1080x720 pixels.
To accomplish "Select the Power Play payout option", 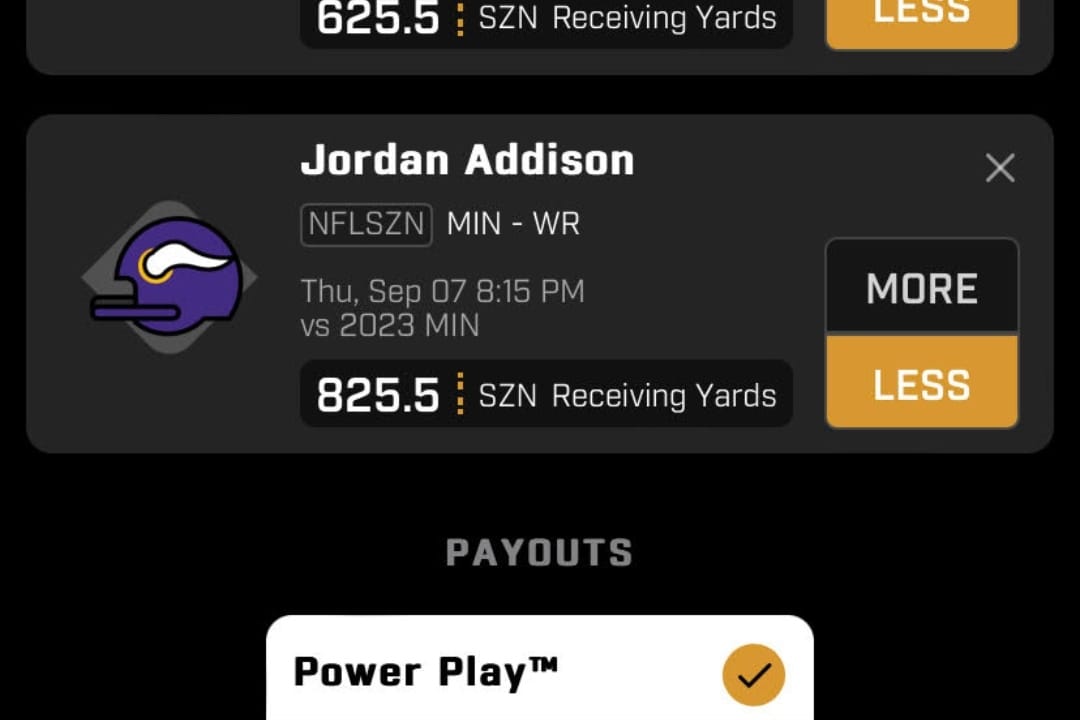I will tap(539, 672).
